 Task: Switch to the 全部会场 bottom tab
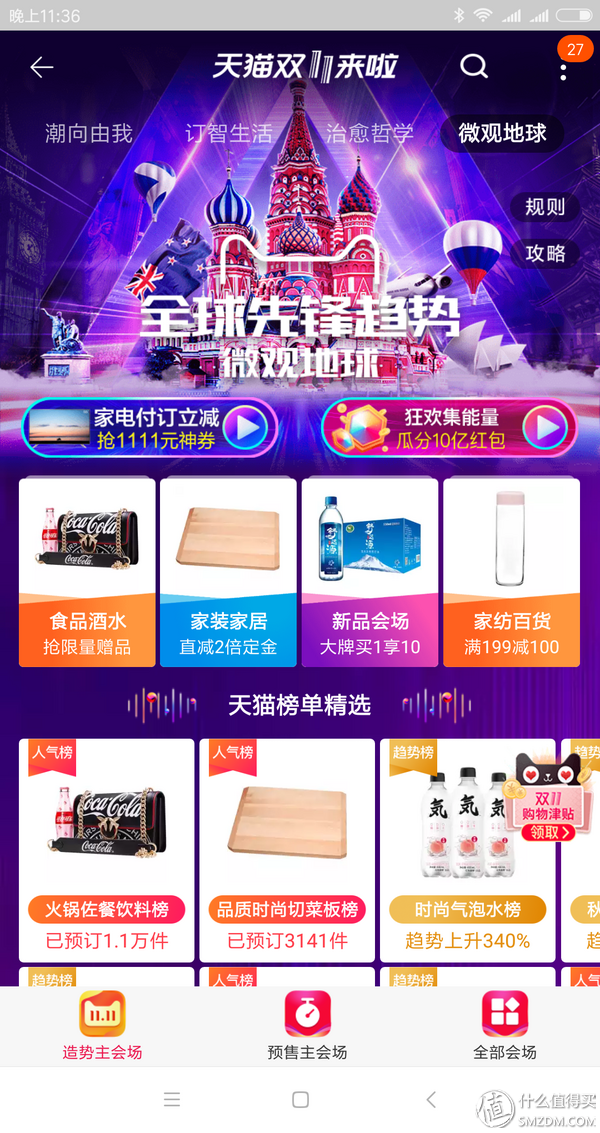pyautogui.click(x=504, y=1025)
